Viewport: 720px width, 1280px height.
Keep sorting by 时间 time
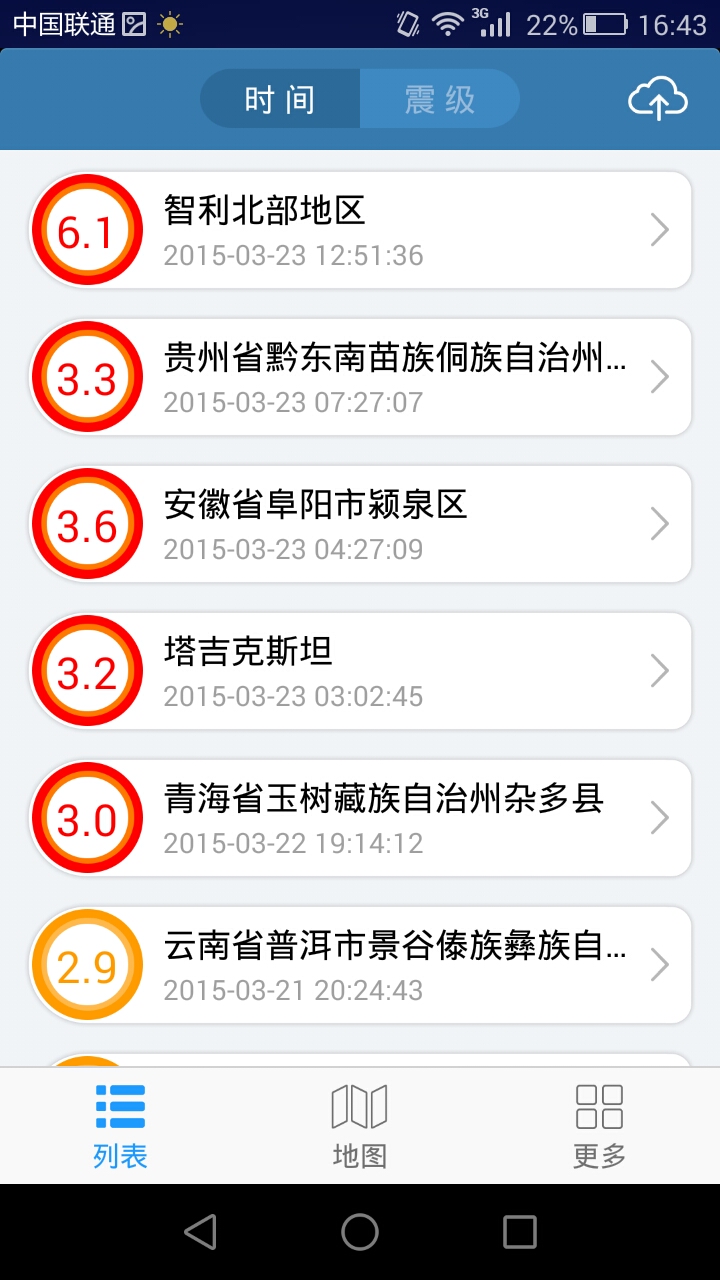(279, 99)
